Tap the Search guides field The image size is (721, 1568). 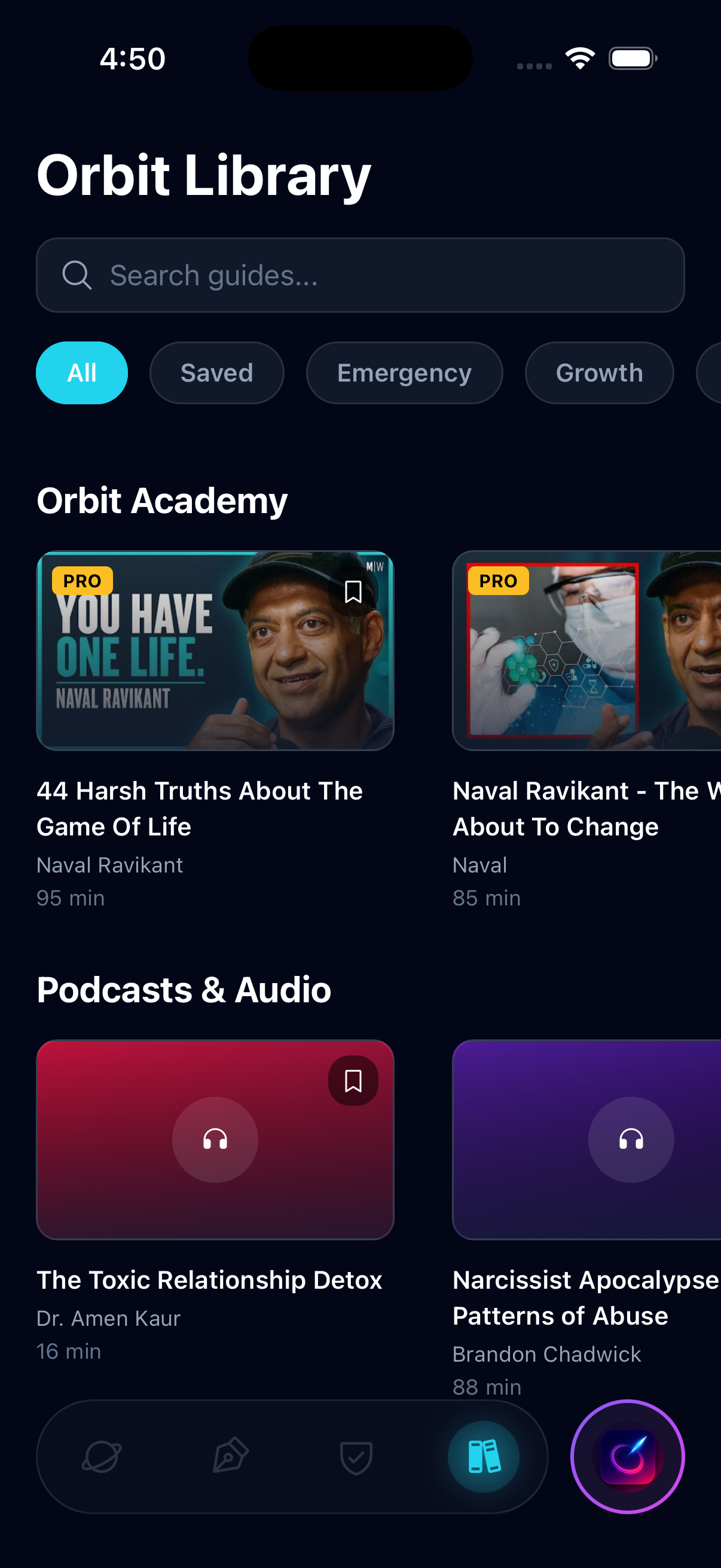pyautogui.click(x=360, y=275)
